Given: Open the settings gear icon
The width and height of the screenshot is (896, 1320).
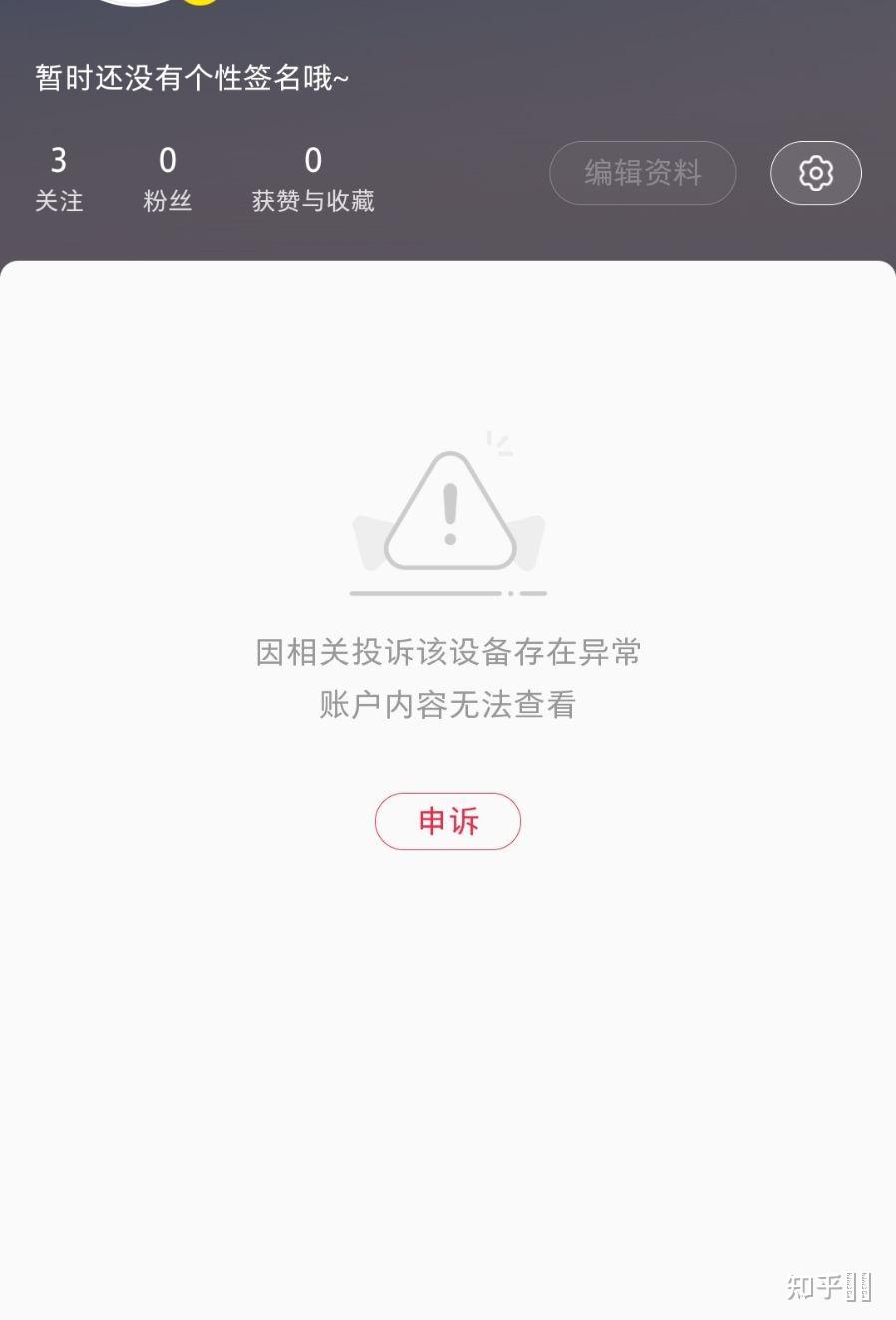Looking at the screenshot, I should pyautogui.click(x=816, y=172).
